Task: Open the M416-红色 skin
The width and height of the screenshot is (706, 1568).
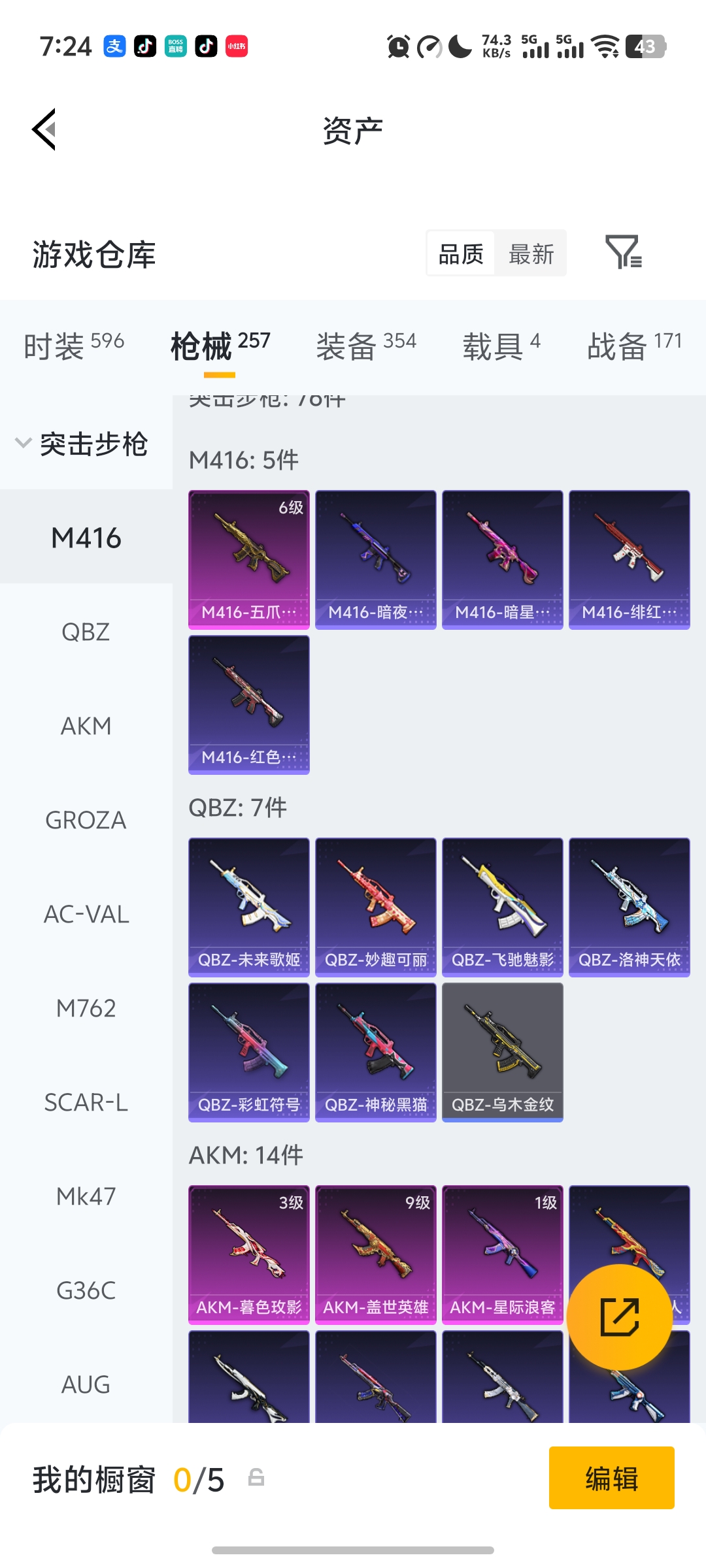Action: click(248, 704)
